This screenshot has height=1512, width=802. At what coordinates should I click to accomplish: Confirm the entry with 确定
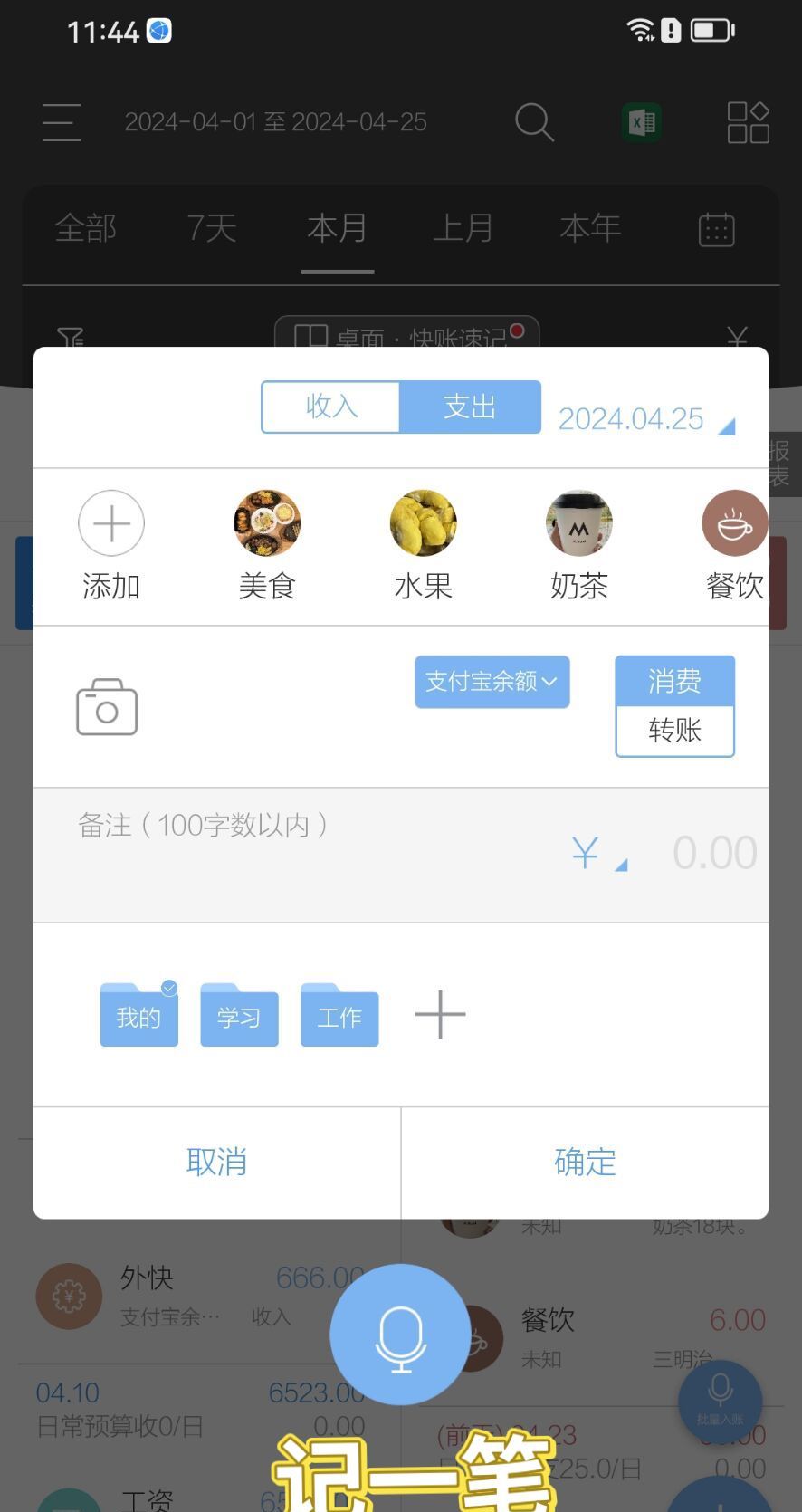[x=584, y=1162]
